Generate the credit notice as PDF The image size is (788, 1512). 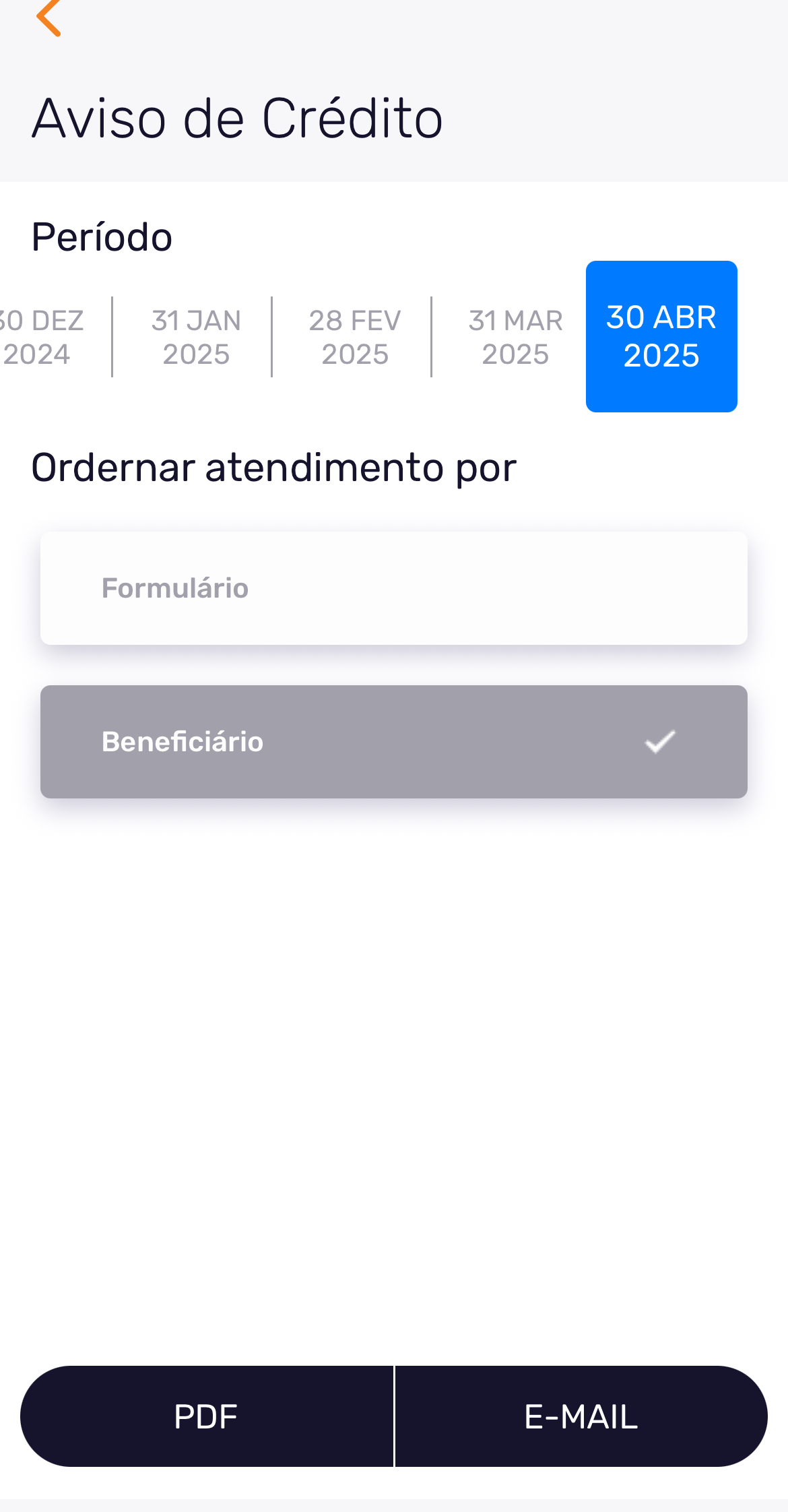(207, 1416)
